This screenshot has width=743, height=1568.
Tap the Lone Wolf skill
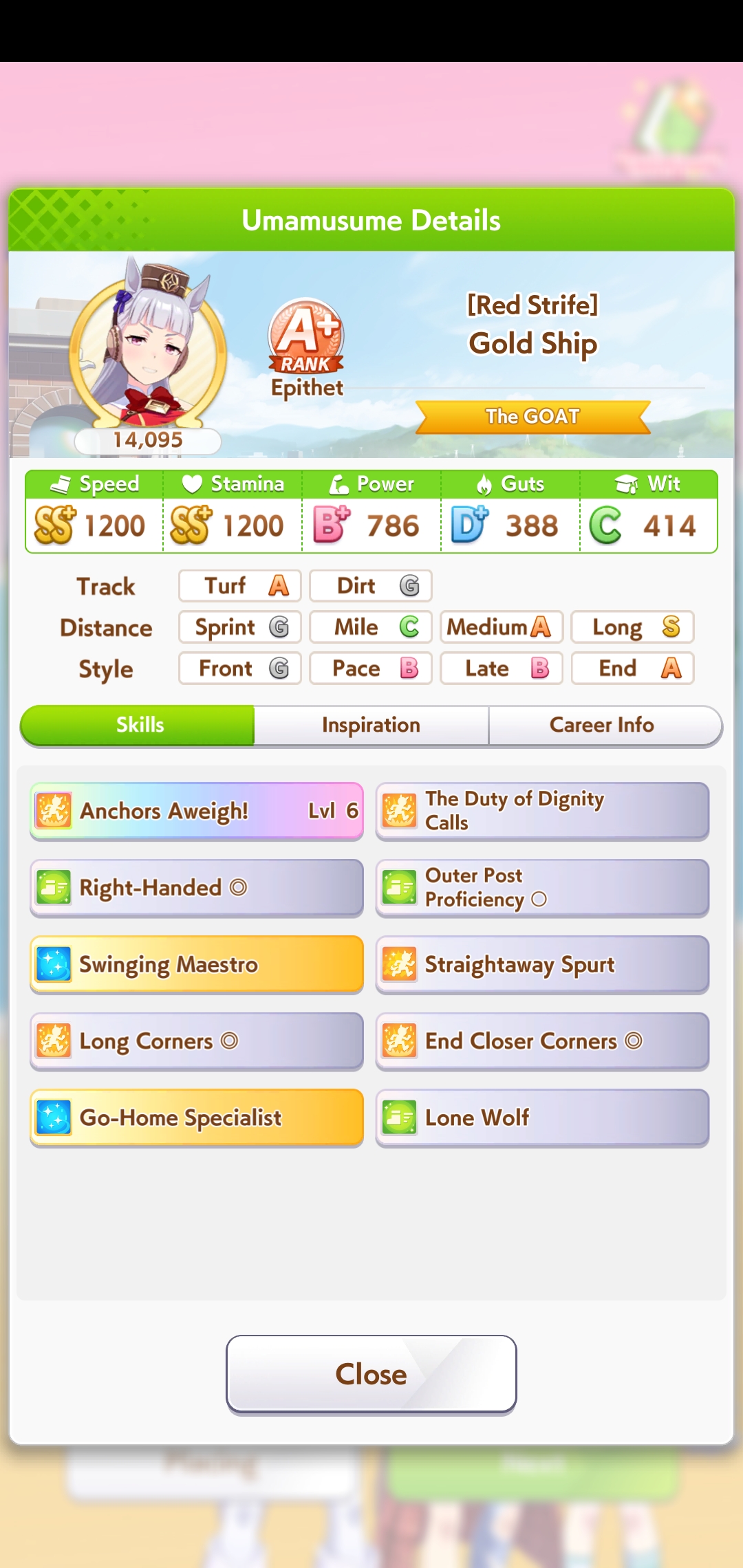pyautogui.click(x=542, y=1118)
